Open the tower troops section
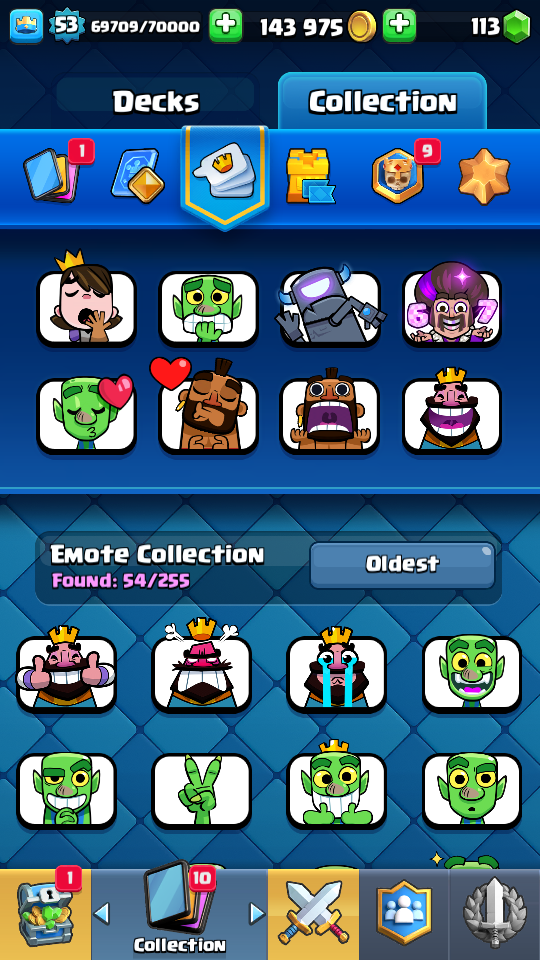540x960 pixels. [x=310, y=176]
